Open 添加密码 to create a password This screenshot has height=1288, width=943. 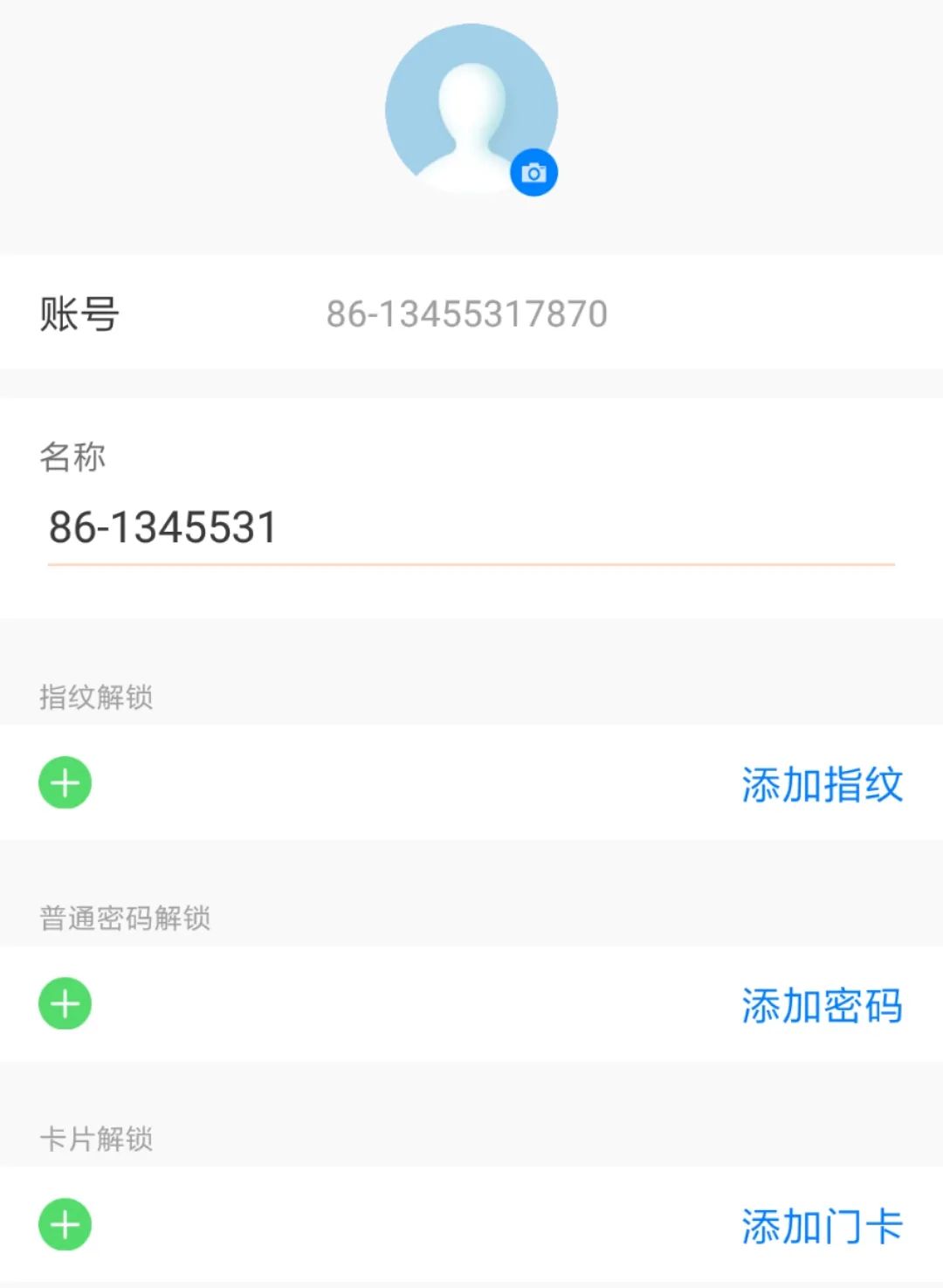822,1006
